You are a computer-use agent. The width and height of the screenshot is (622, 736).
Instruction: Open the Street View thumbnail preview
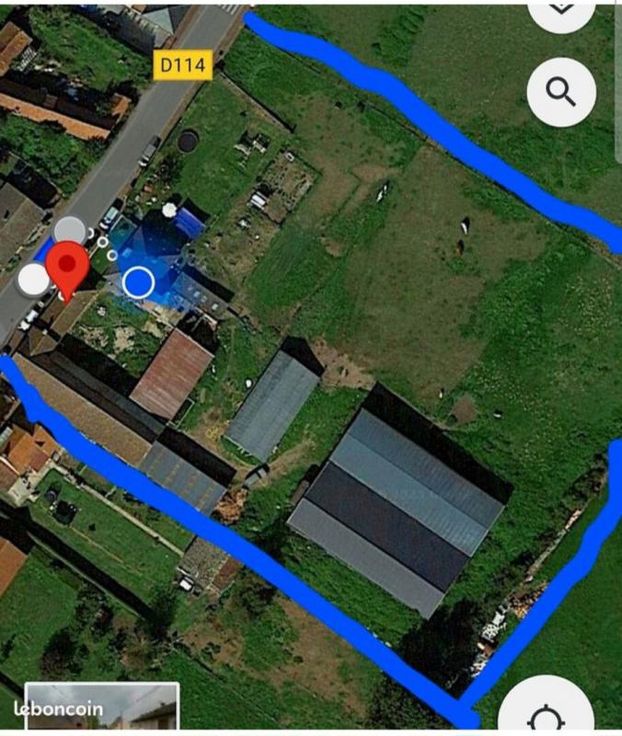101,709
